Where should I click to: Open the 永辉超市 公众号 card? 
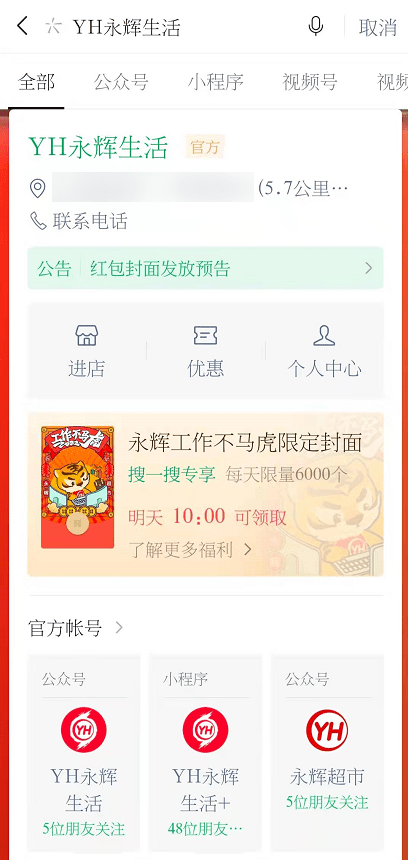tap(327, 751)
